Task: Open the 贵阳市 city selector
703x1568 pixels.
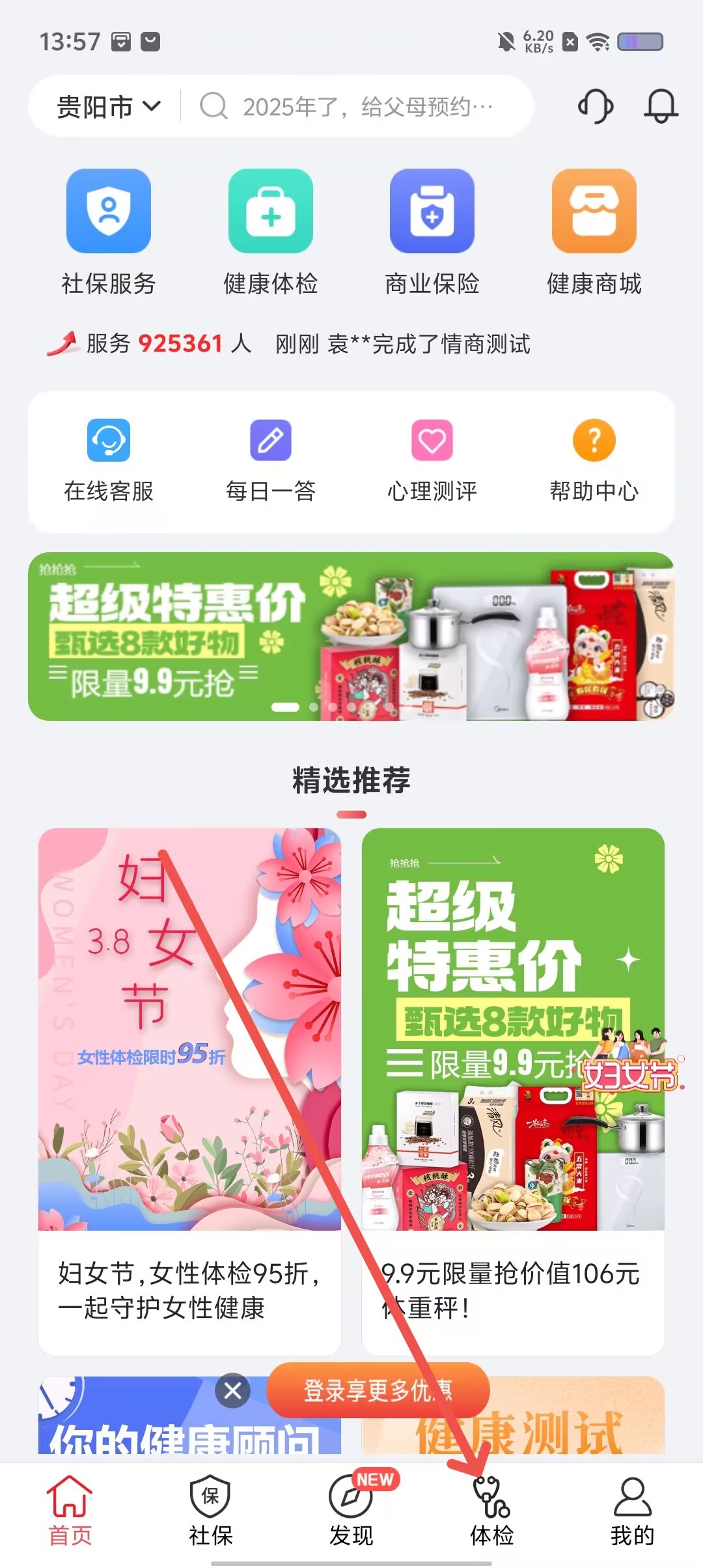Action: point(108,106)
